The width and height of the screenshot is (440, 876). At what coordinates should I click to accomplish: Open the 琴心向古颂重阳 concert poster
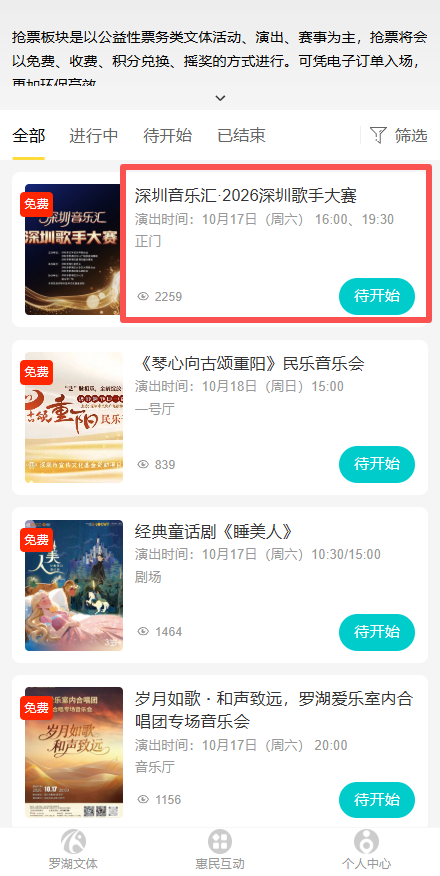[74, 417]
